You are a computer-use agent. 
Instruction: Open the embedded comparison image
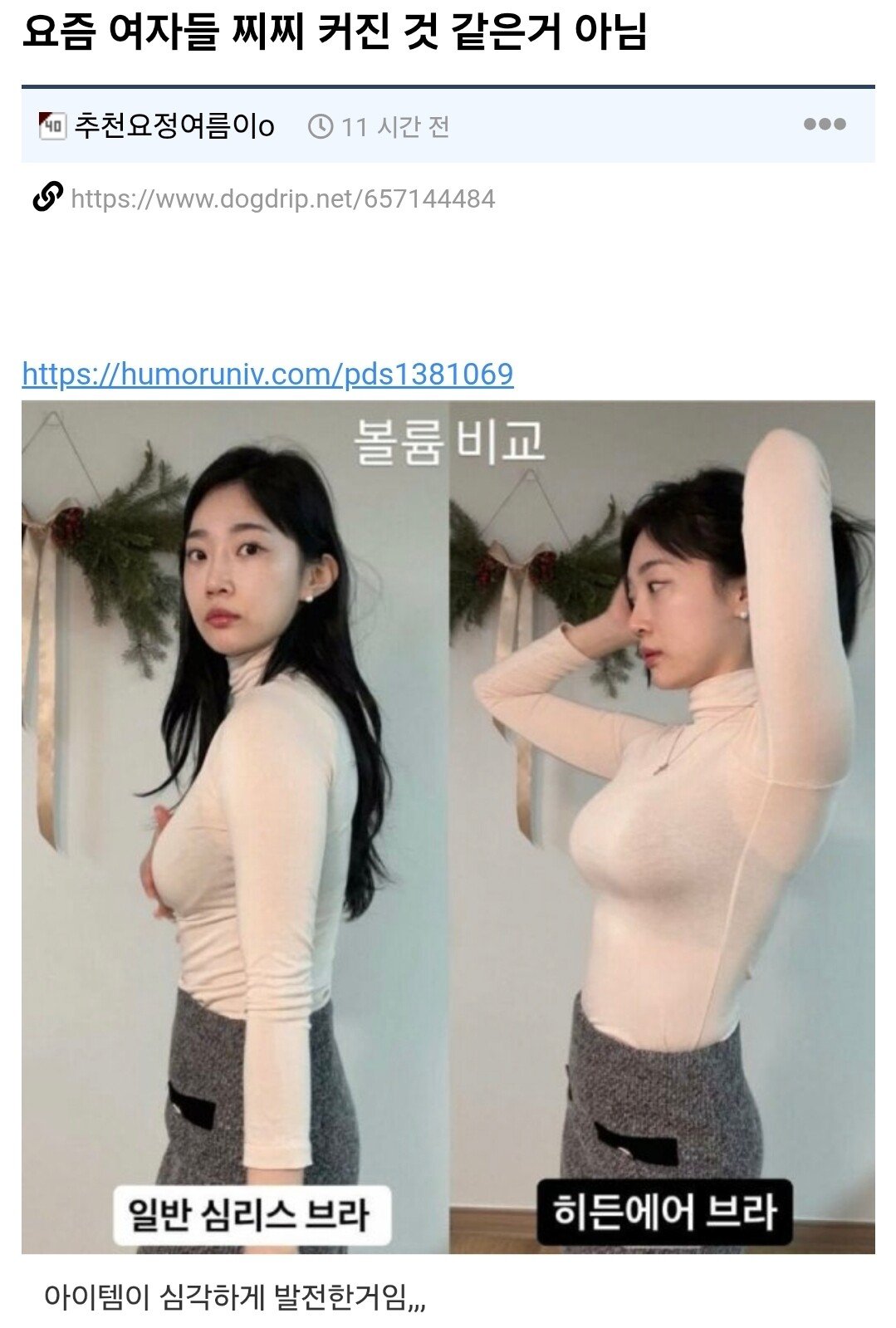click(x=448, y=826)
